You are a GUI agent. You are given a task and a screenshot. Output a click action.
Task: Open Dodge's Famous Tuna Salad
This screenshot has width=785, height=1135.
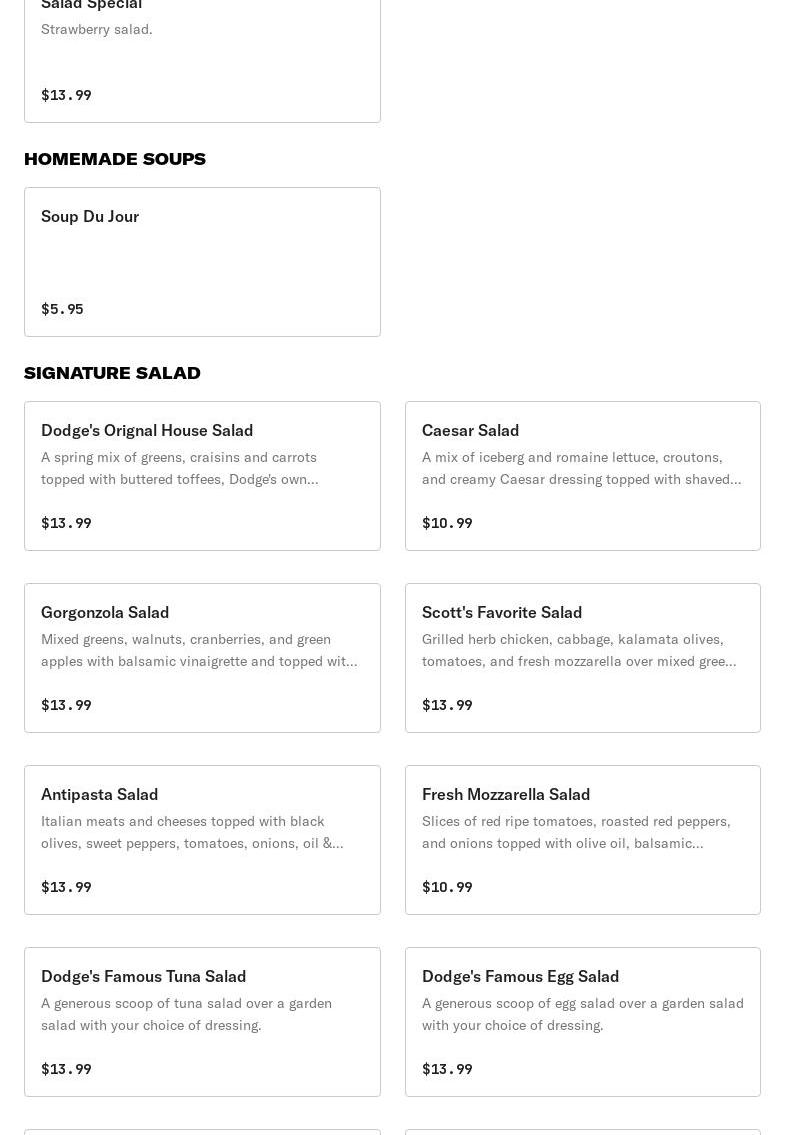202,1022
